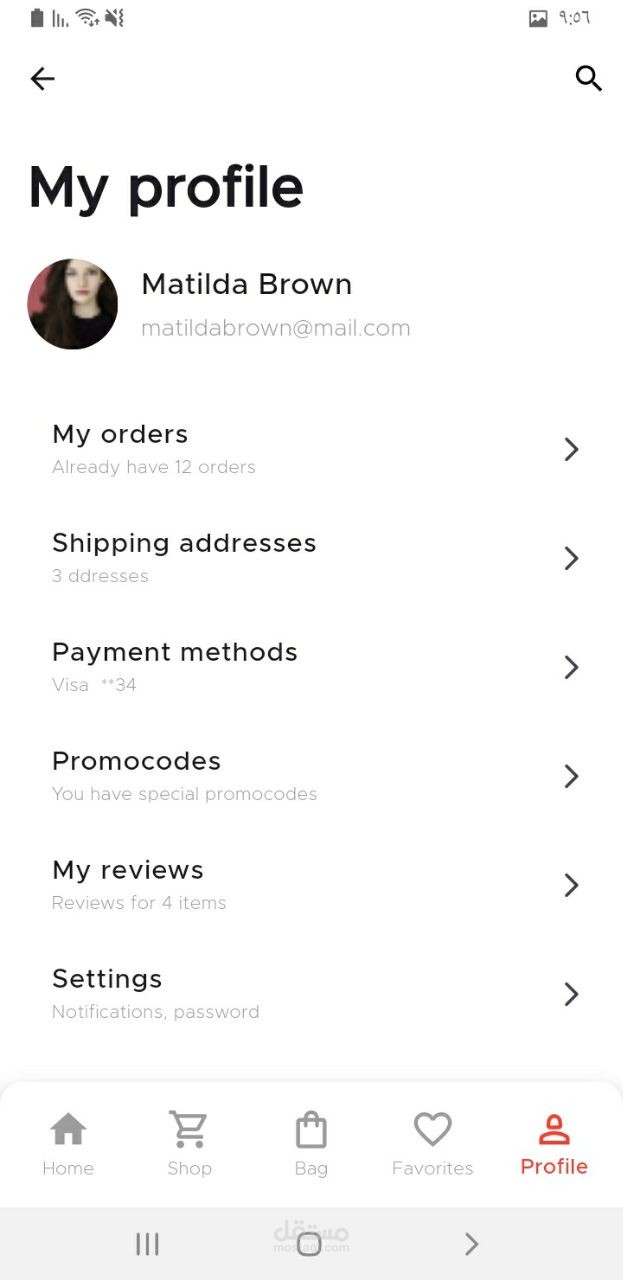The image size is (623, 1280).
Task: Open the system recent apps button
Action: [147, 1244]
